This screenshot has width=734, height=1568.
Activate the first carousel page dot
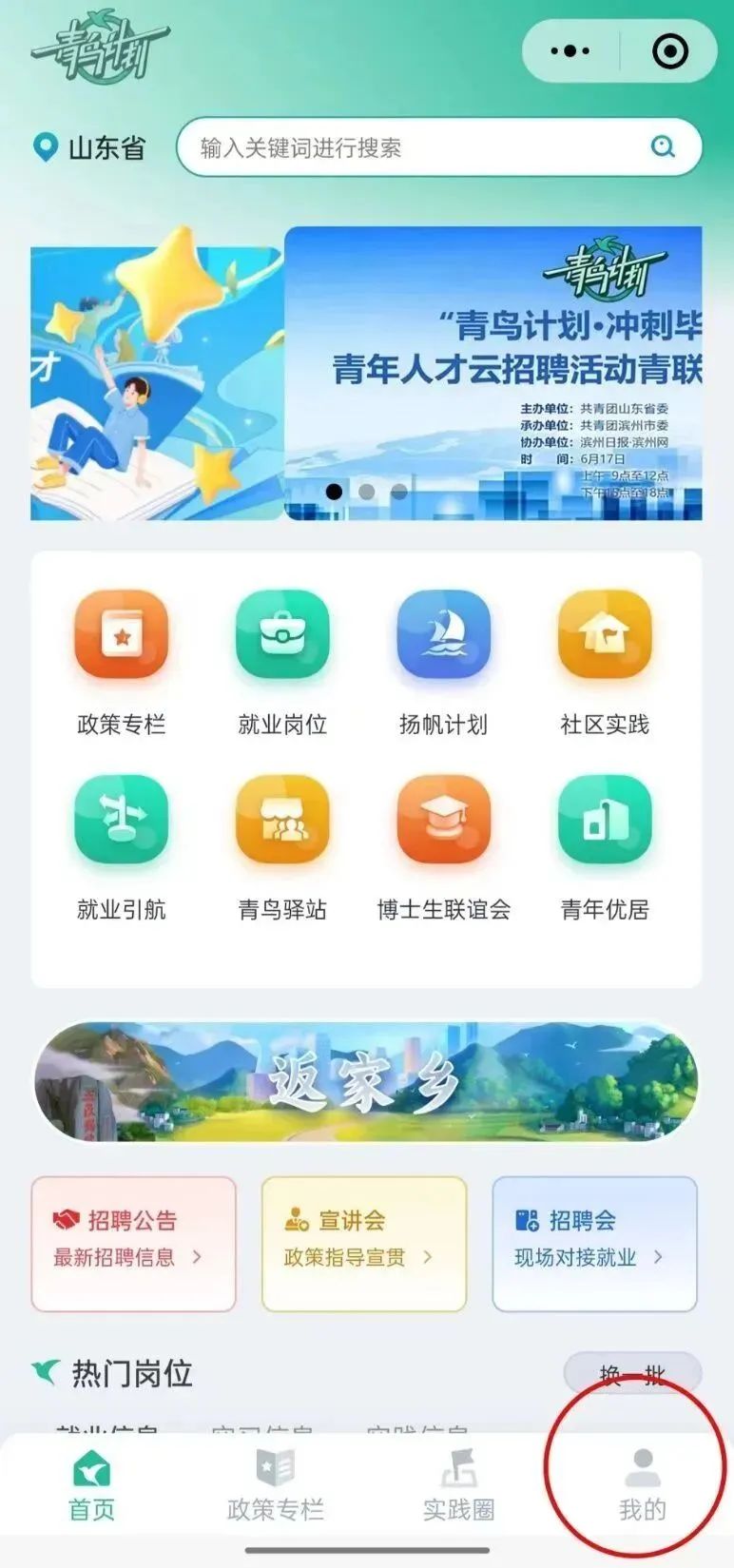(x=335, y=493)
